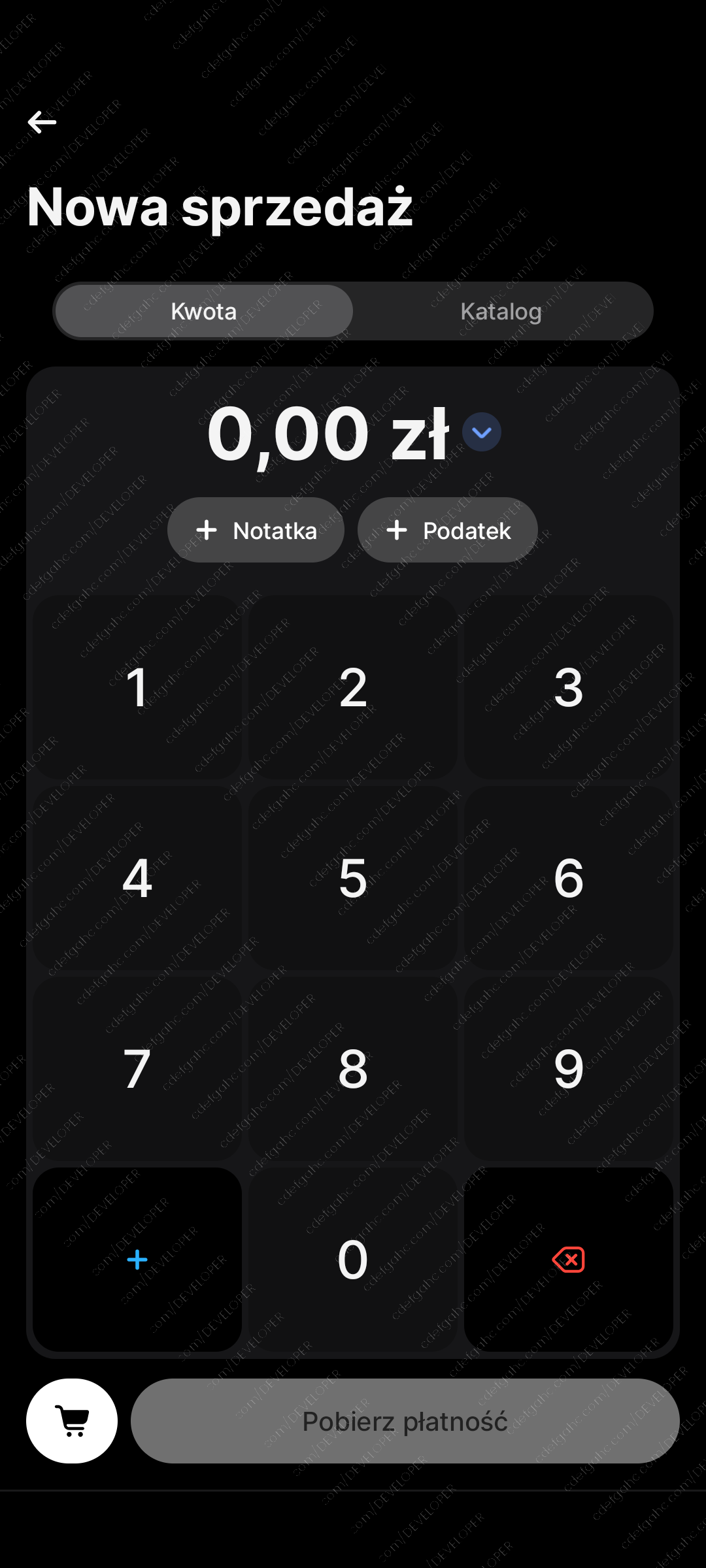
Task: Enter digit 8 on the keypad
Action: click(x=353, y=1069)
